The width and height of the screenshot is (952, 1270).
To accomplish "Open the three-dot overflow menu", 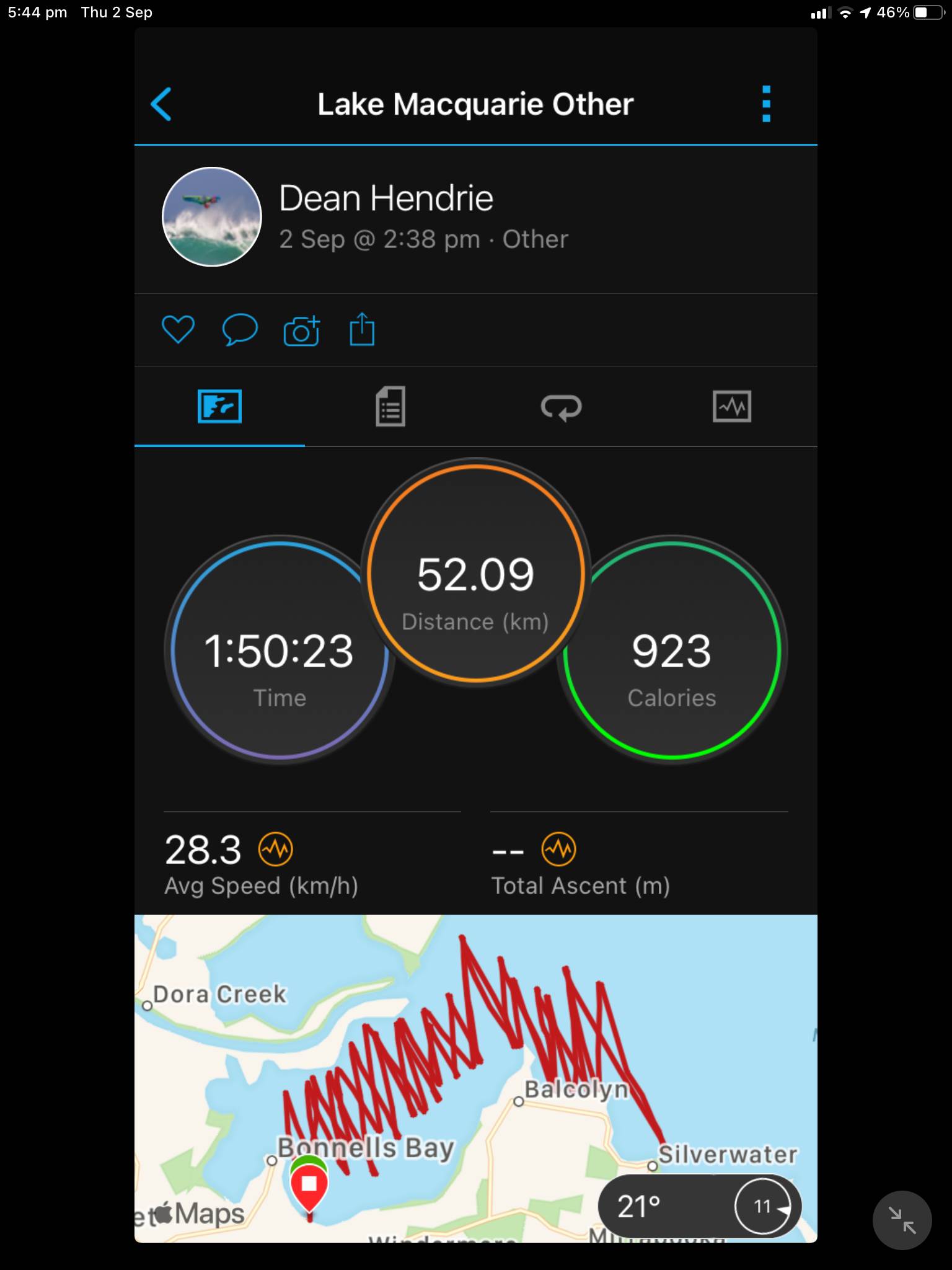I will pyautogui.click(x=766, y=104).
